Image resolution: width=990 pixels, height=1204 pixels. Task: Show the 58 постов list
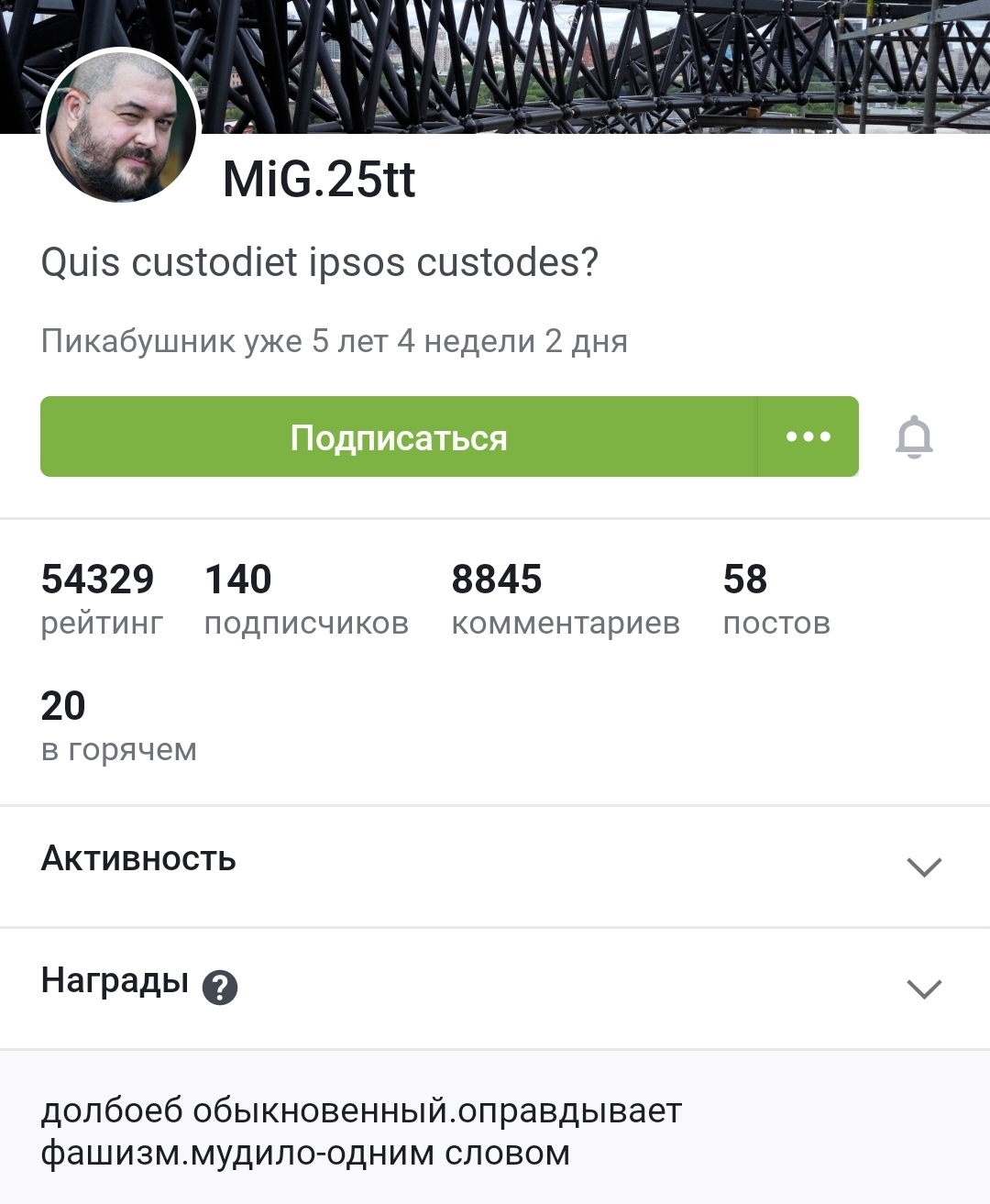pos(775,599)
